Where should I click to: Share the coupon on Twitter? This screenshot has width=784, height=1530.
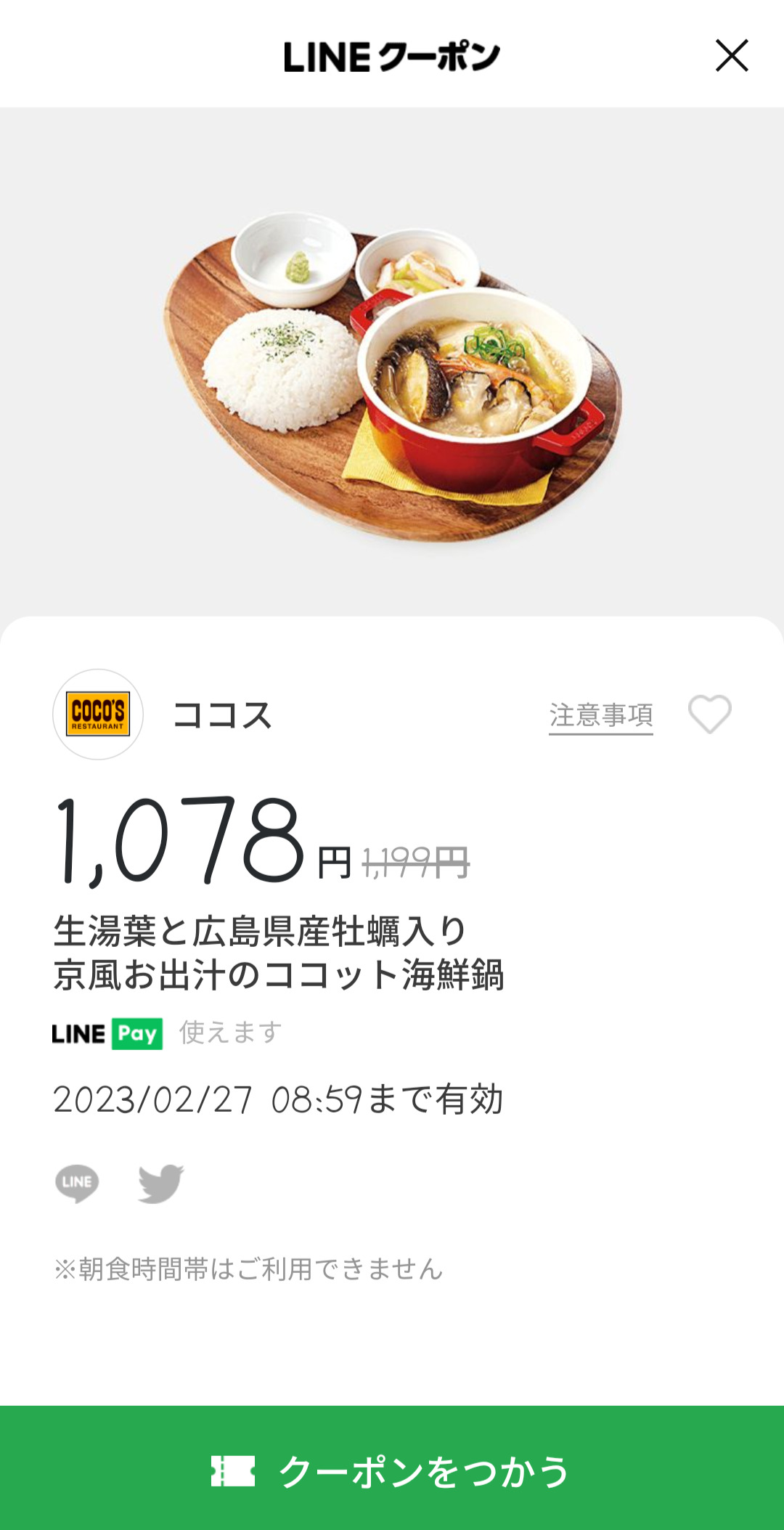(x=161, y=1183)
